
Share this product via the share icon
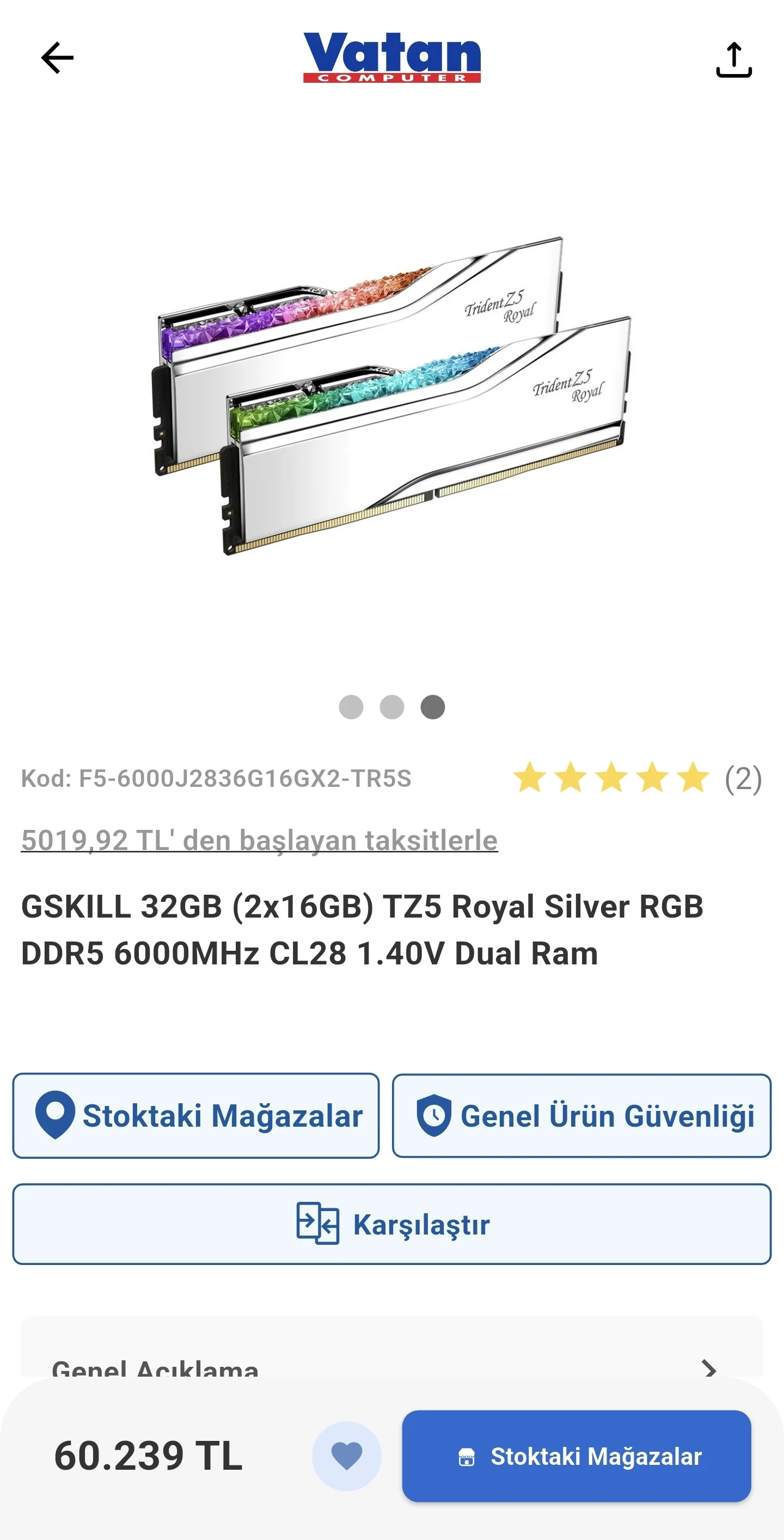tap(733, 60)
